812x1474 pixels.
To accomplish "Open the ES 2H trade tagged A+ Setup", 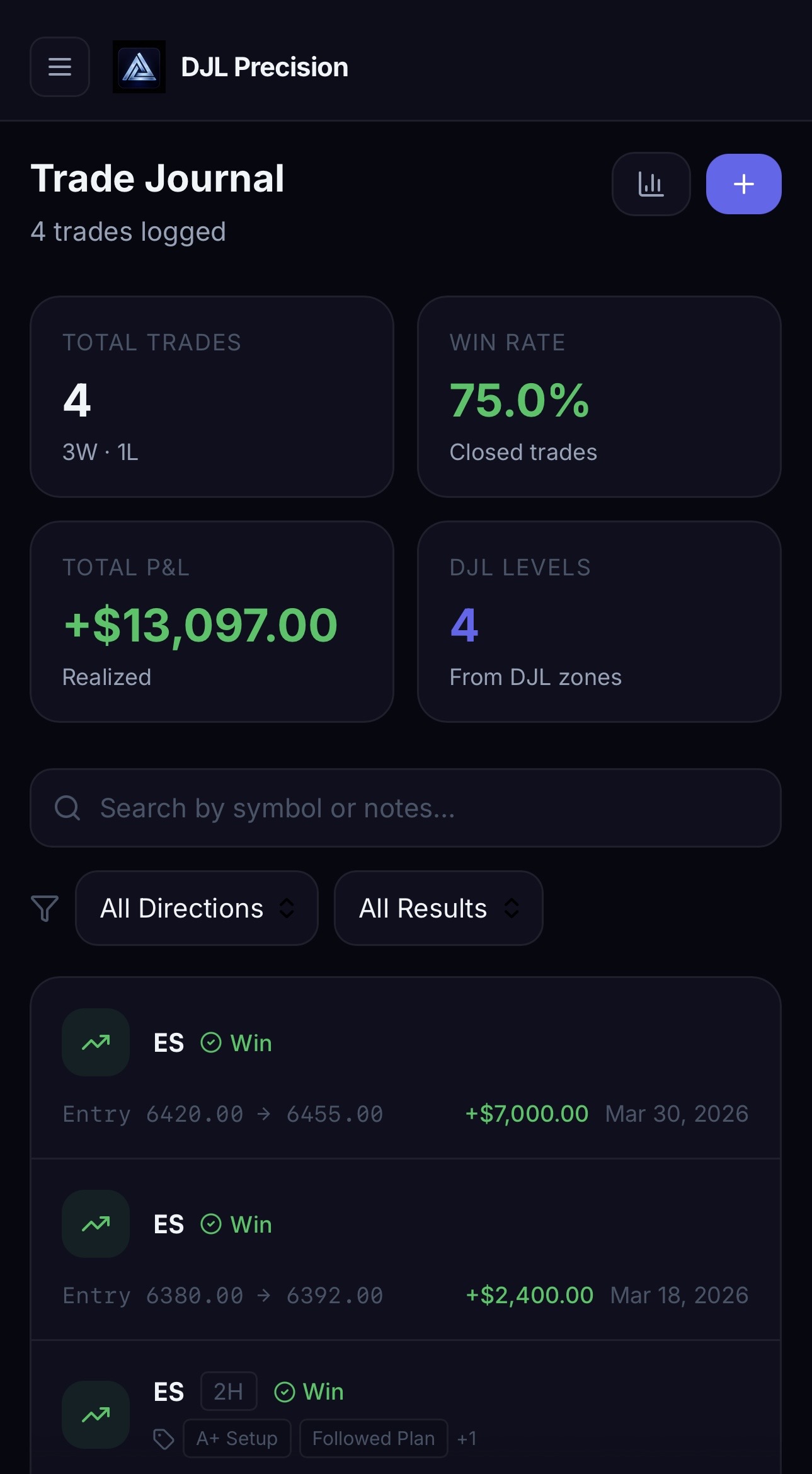I will (406, 1412).
